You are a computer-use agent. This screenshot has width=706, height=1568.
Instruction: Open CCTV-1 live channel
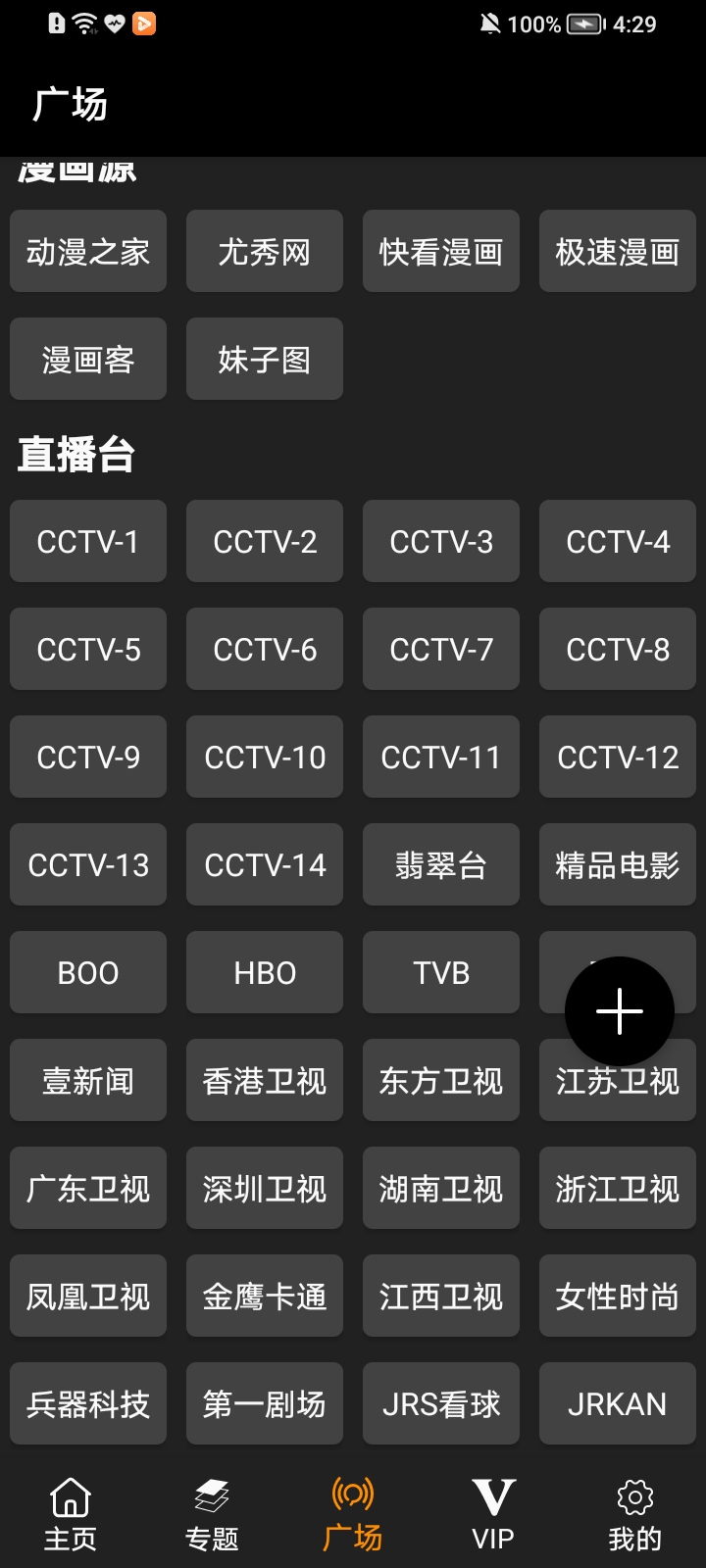point(87,541)
